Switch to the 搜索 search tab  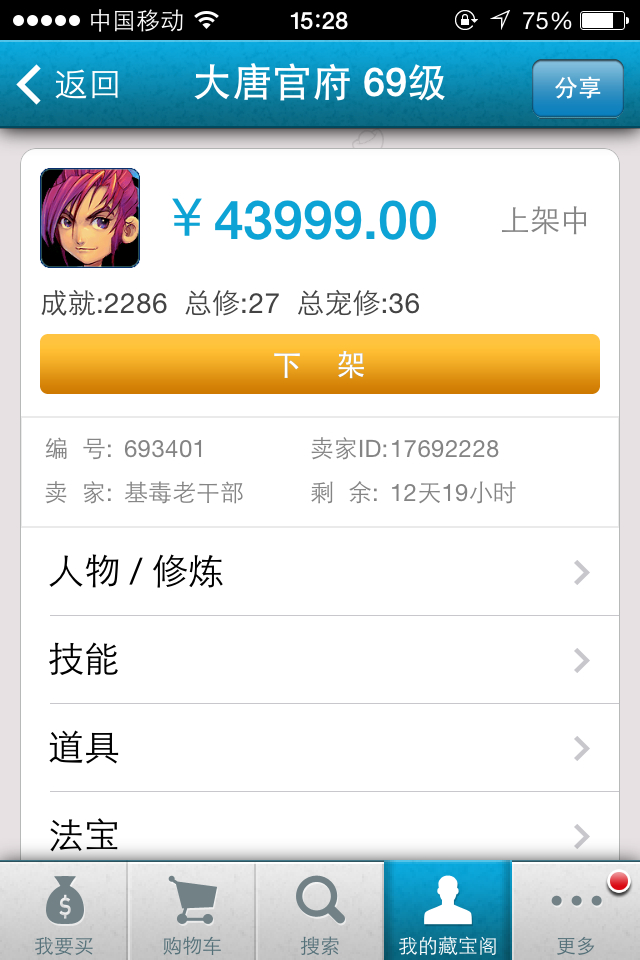tap(320, 912)
